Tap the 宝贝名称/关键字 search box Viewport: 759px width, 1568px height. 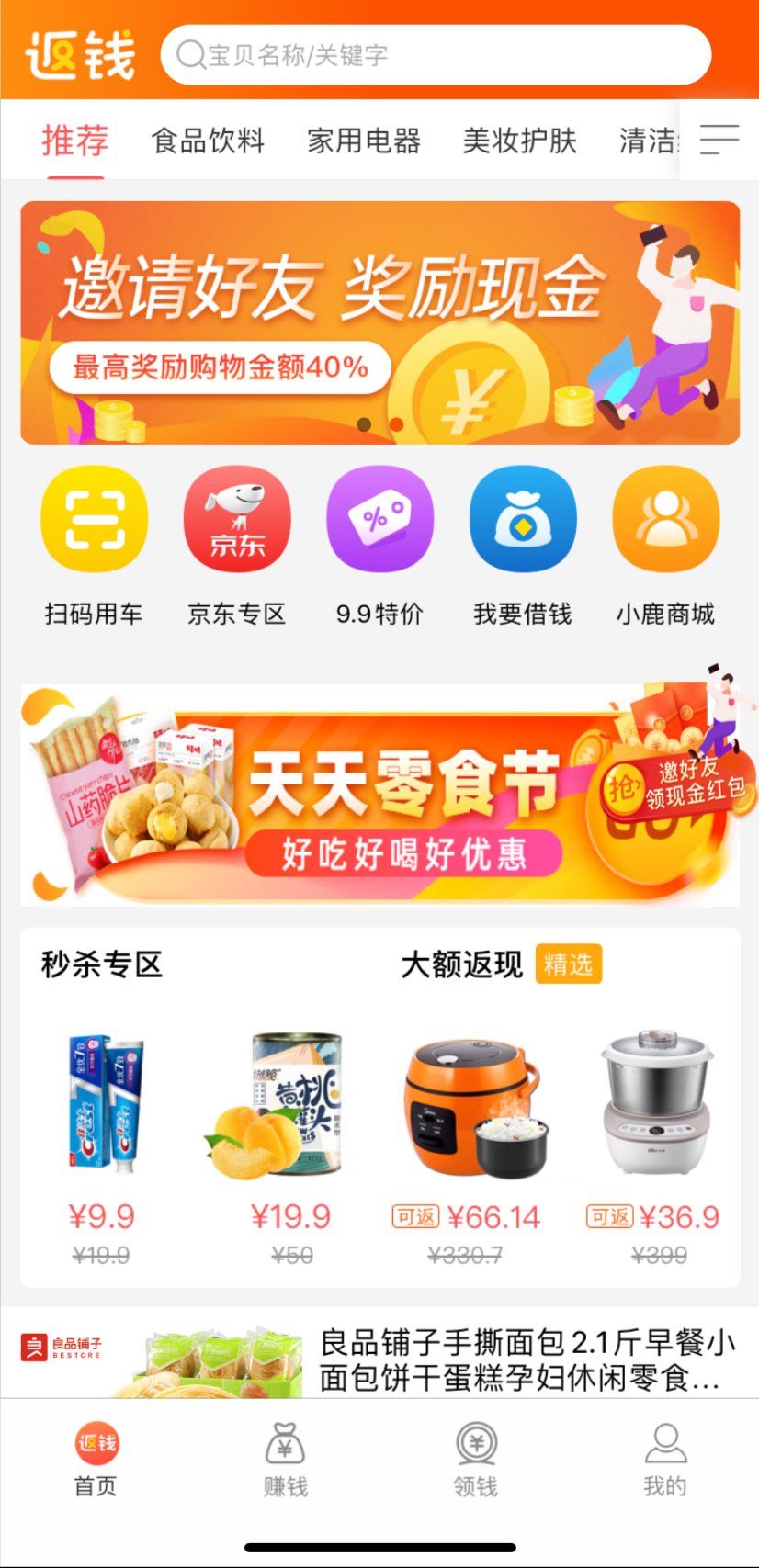click(436, 55)
